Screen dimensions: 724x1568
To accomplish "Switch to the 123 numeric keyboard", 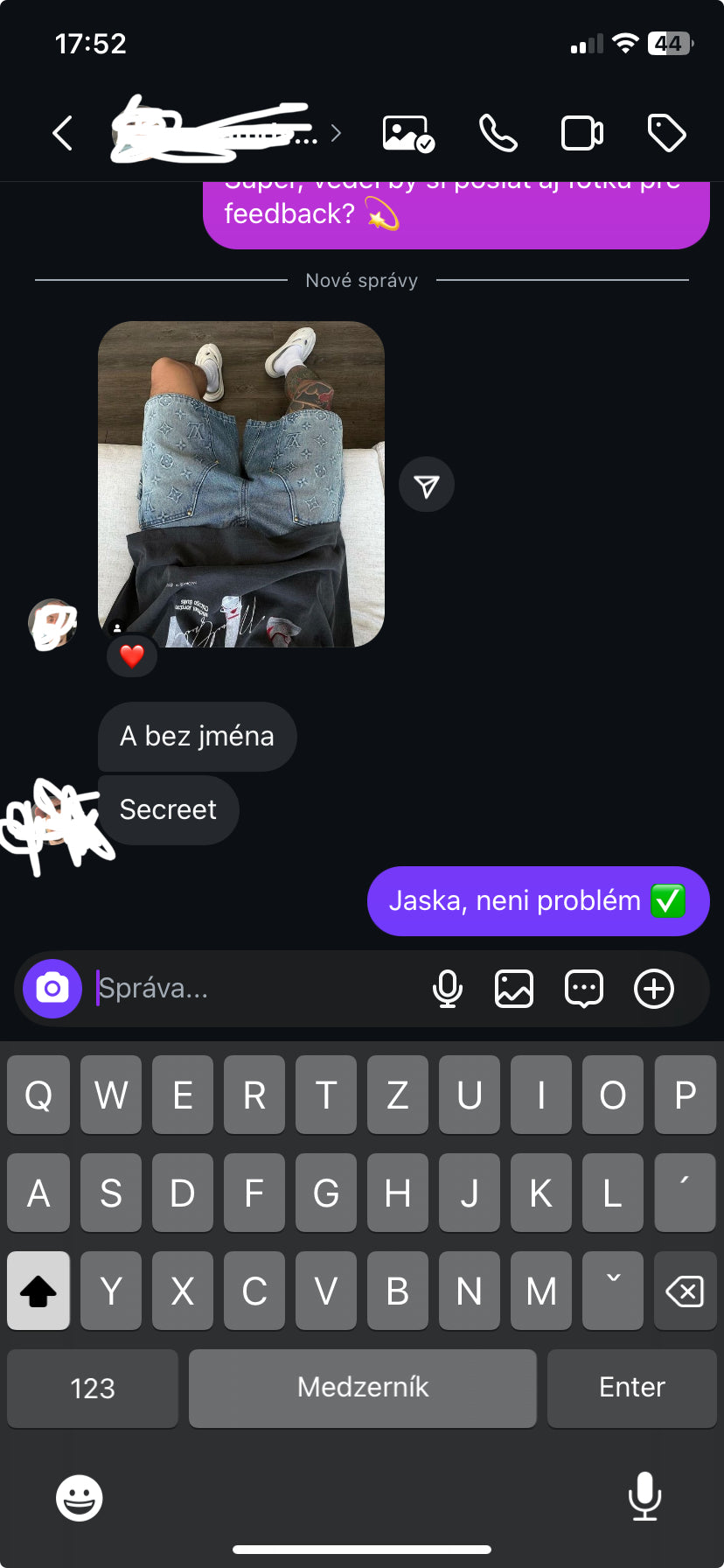I will coord(93,1388).
